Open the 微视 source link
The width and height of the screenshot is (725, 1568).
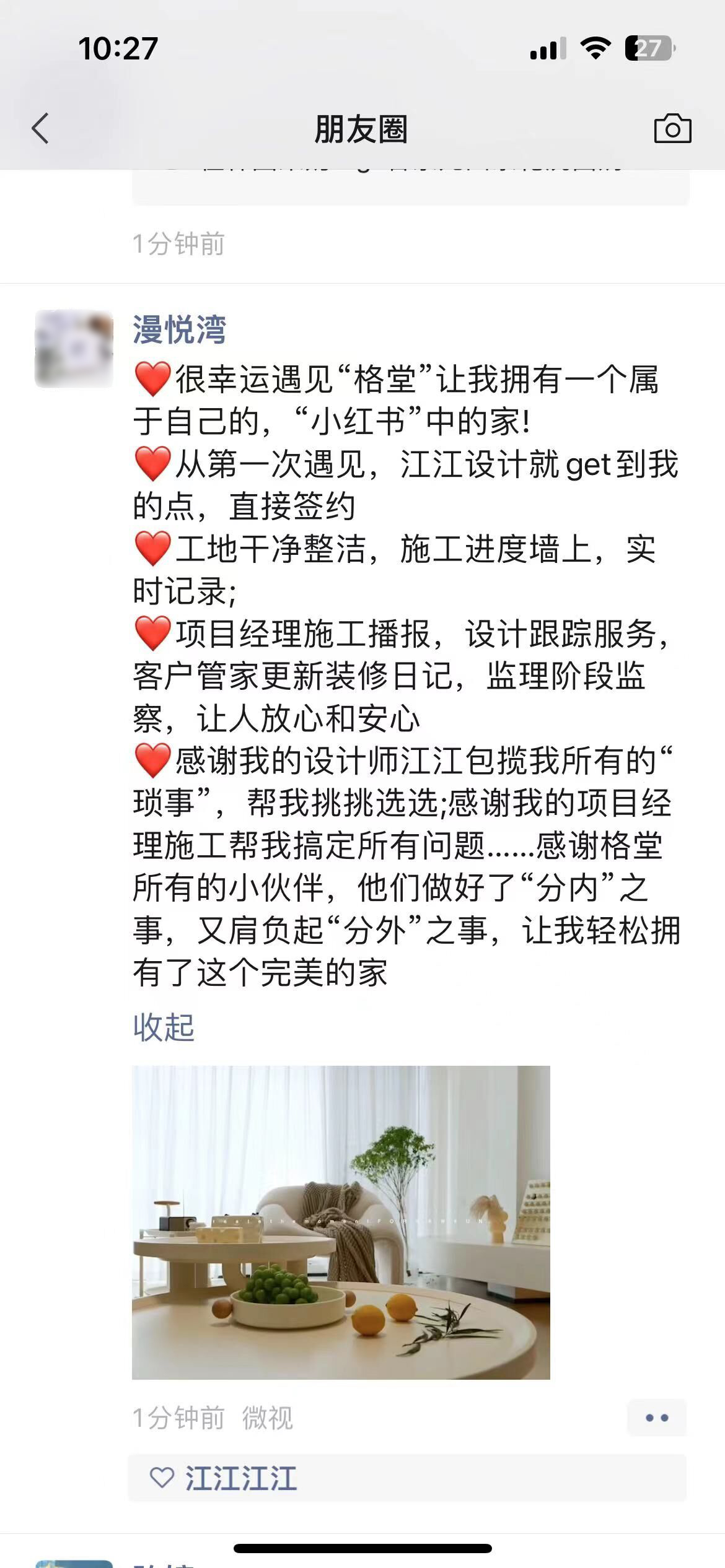coord(267,1418)
